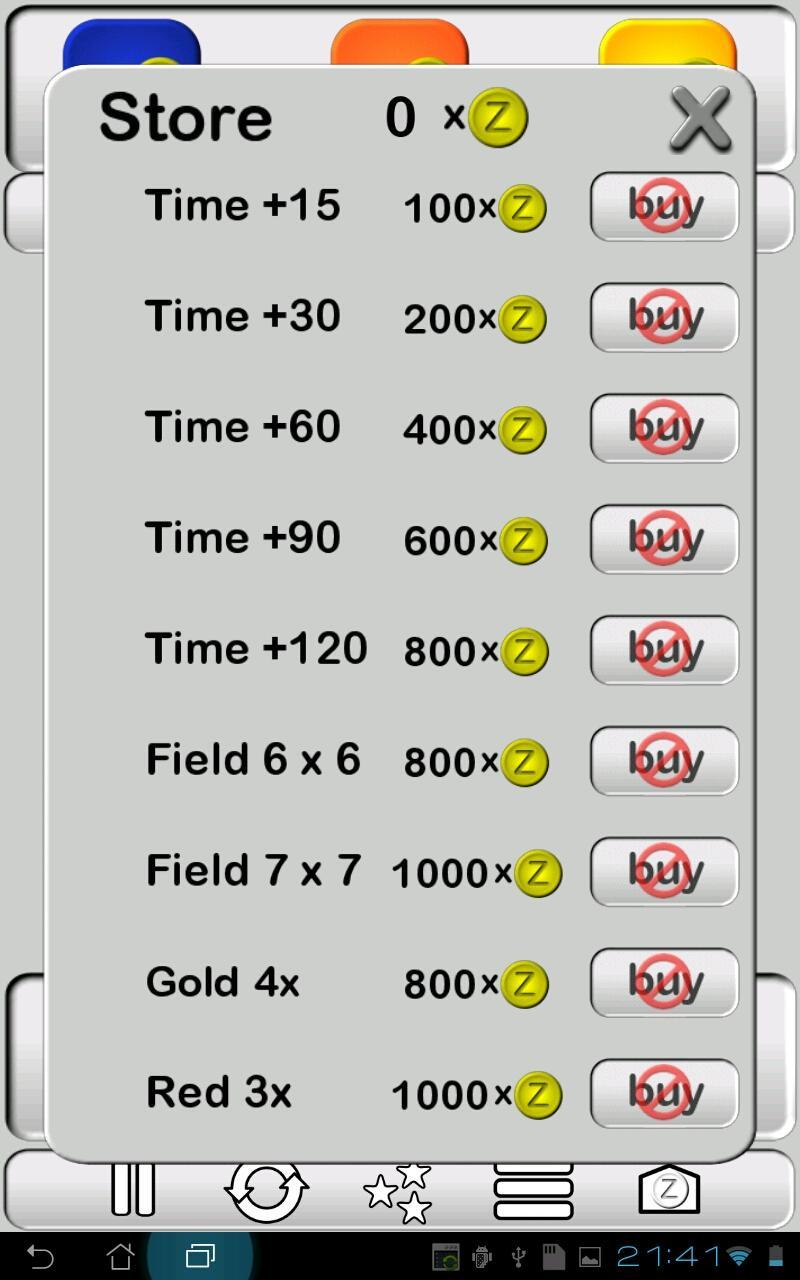The image size is (800, 1280).
Task: Buy the Time +120 upgrade
Action: point(664,651)
